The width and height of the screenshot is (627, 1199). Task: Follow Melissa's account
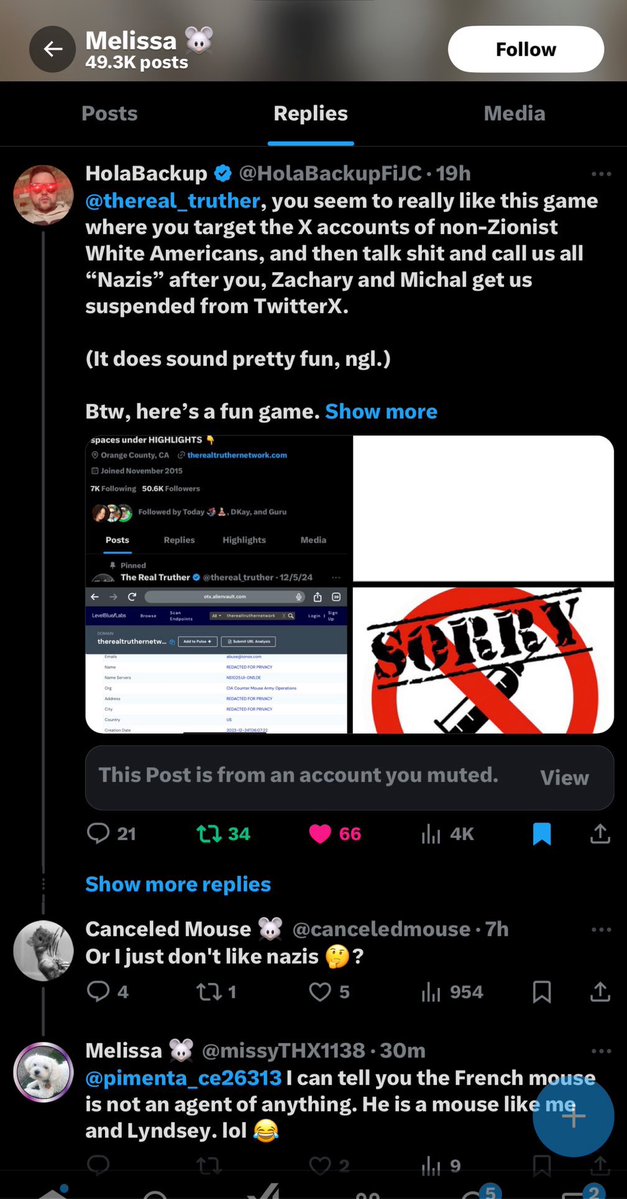pos(526,50)
